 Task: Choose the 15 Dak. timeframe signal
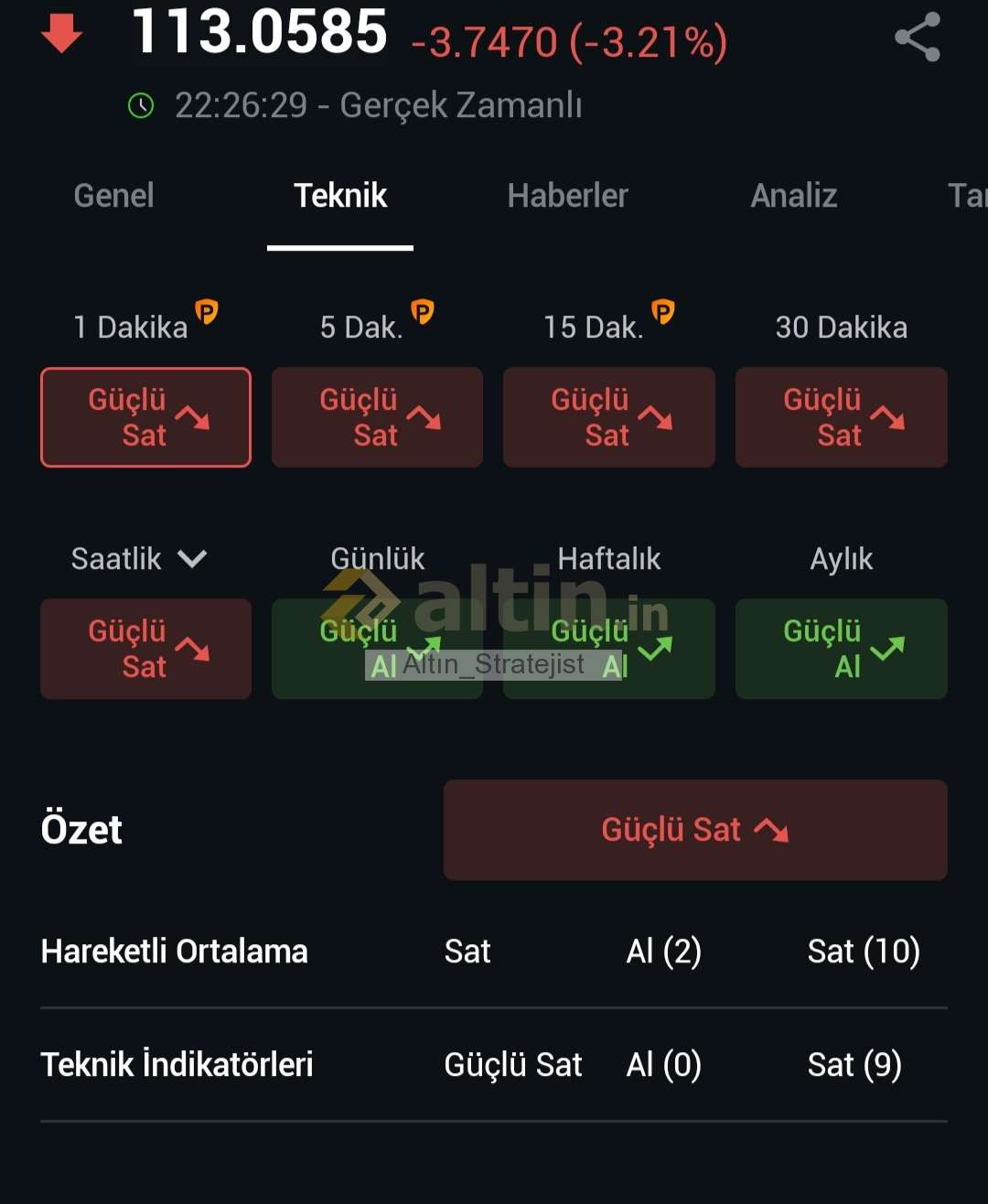tap(608, 417)
